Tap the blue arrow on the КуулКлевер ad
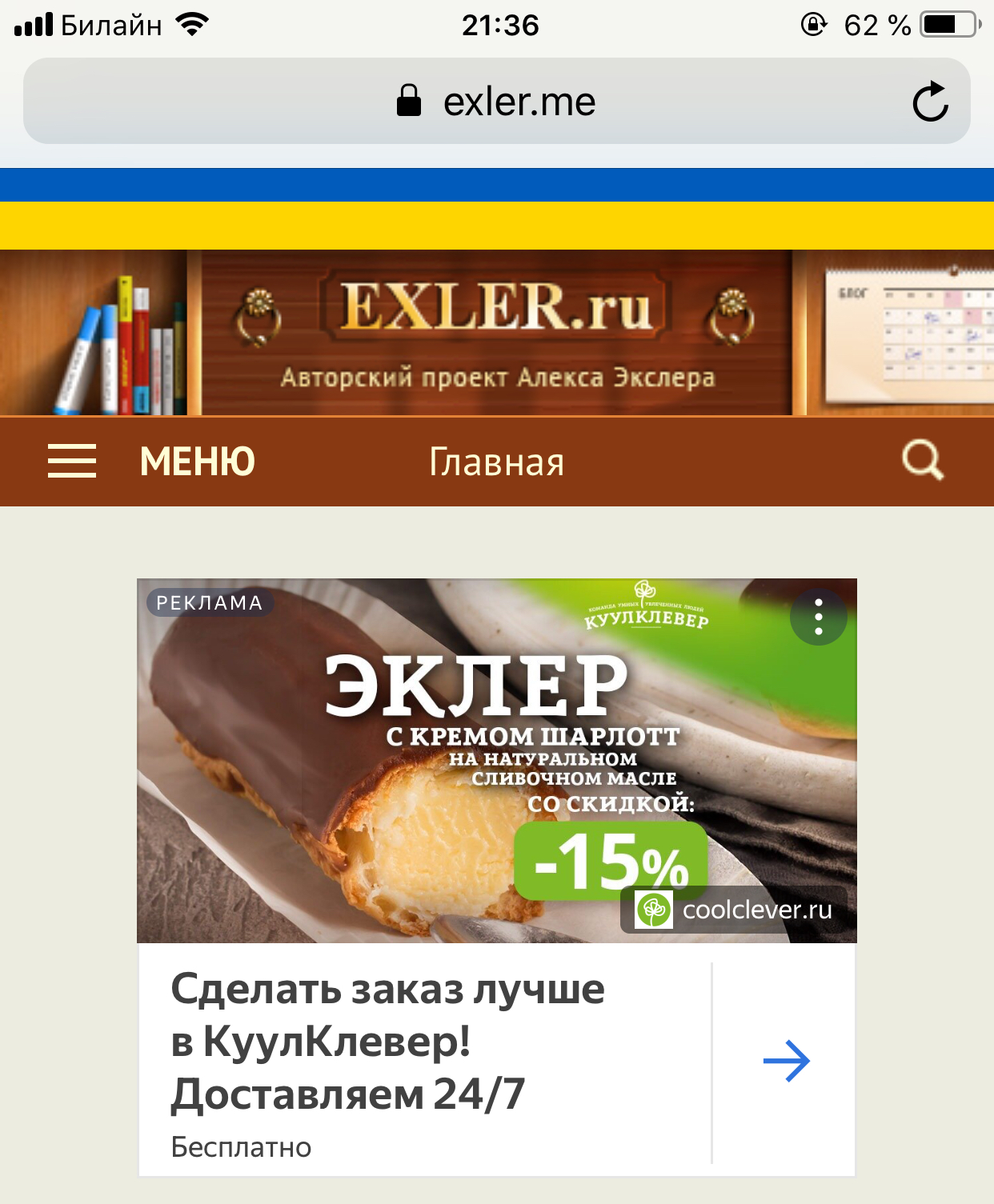 click(x=786, y=1062)
